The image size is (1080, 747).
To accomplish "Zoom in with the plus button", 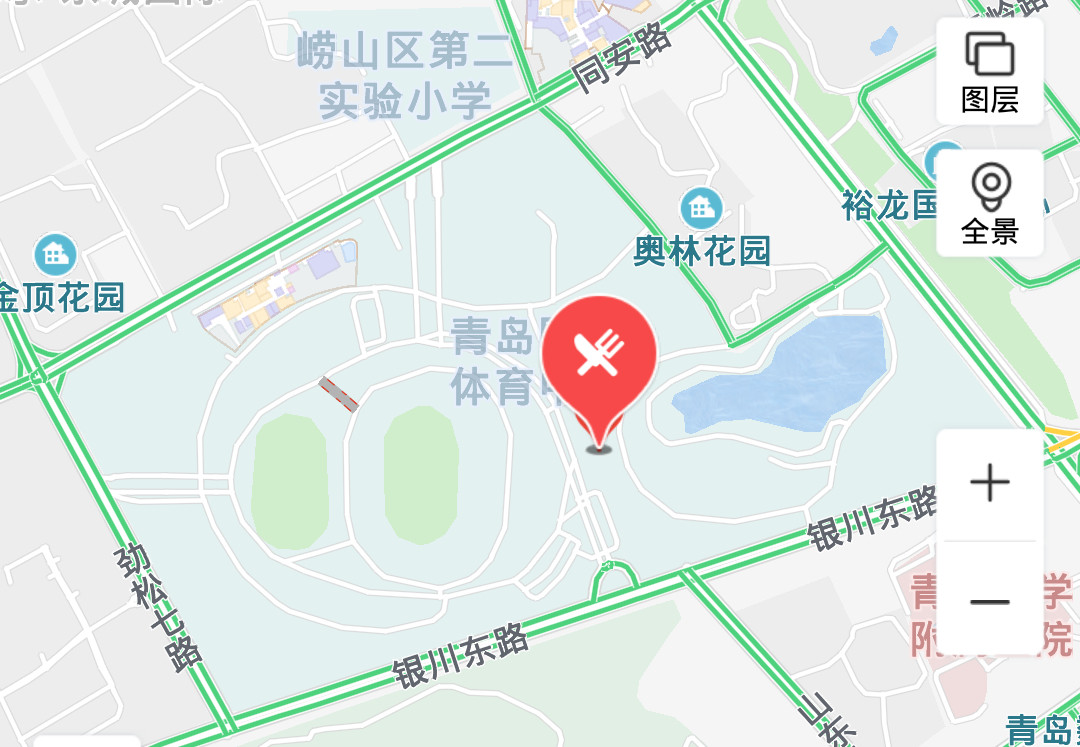I will [989, 484].
